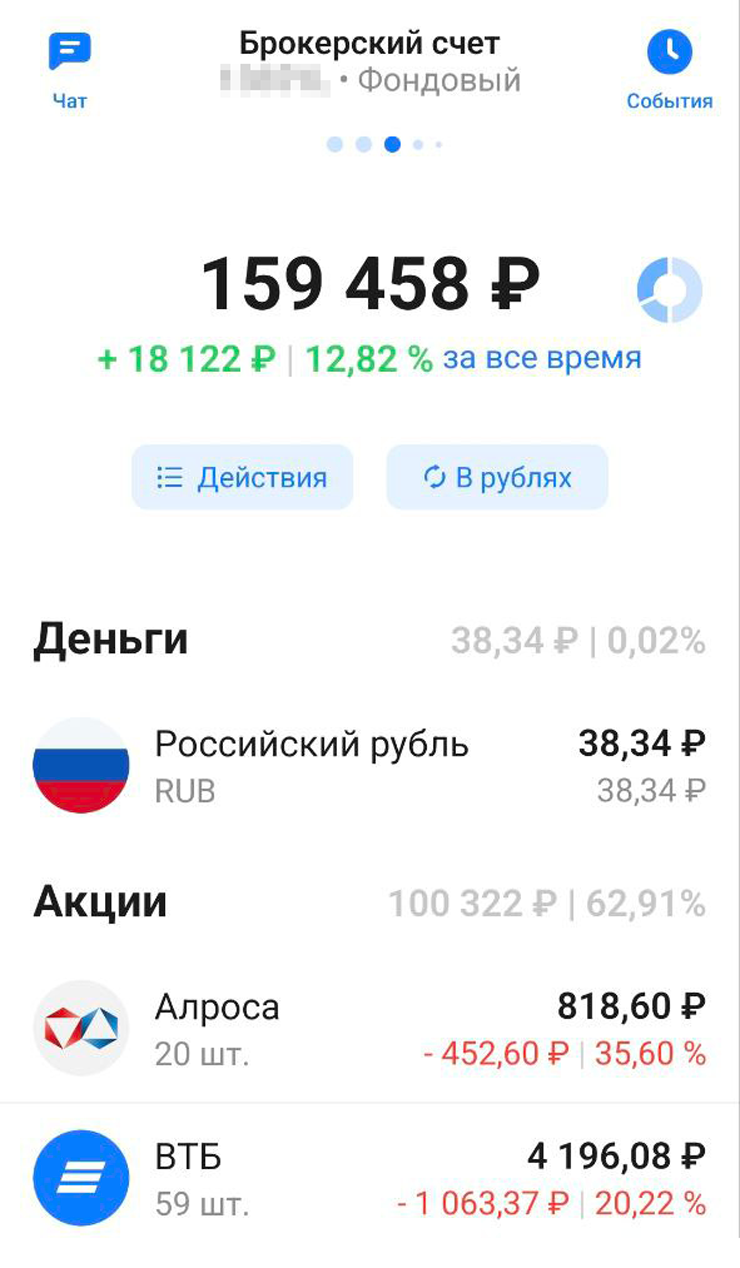The height and width of the screenshot is (1268, 740).
Task: Open the Чат support chat
Action: 69,68
